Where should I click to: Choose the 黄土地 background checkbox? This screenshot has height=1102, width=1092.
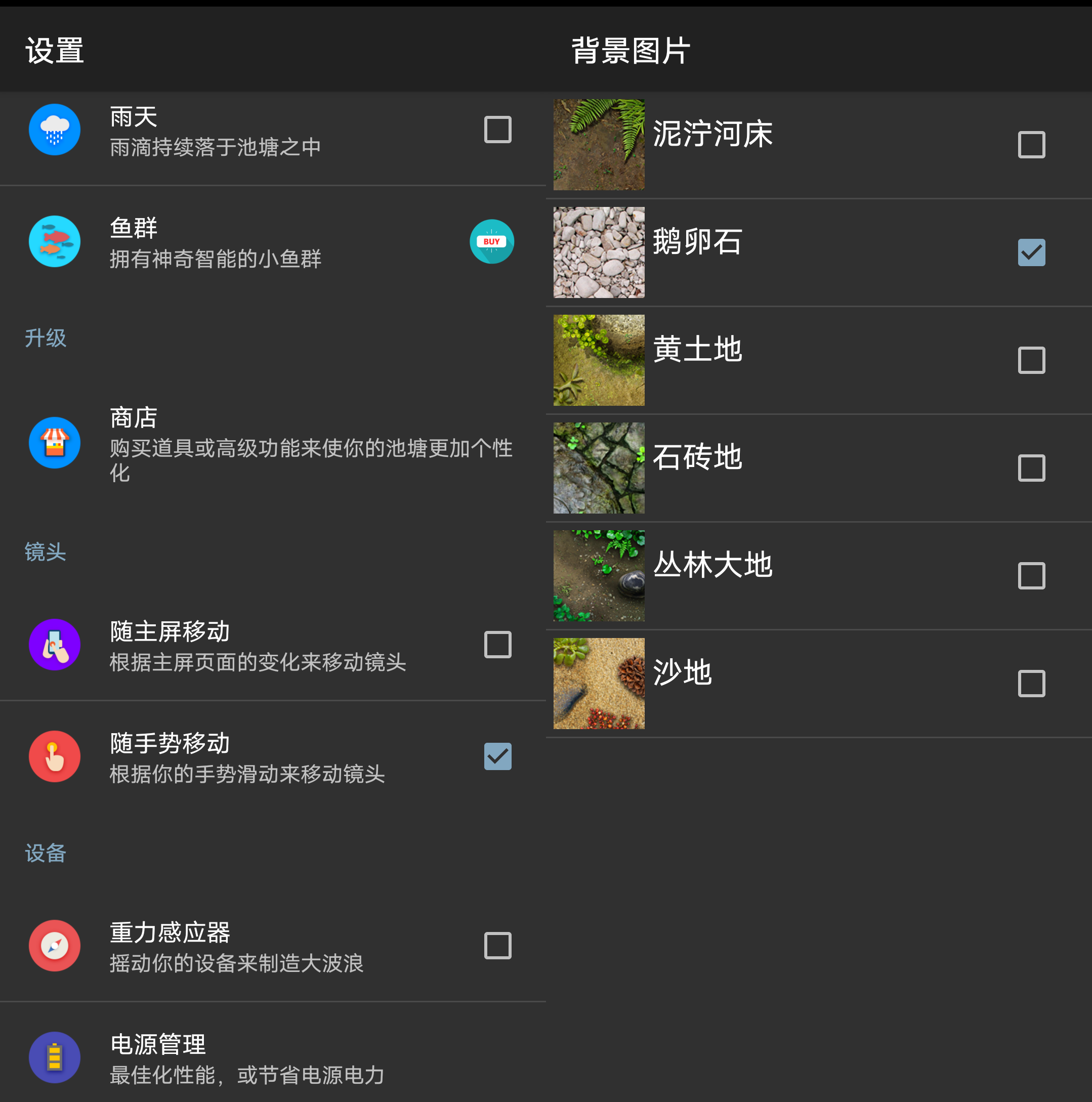click(x=1031, y=360)
